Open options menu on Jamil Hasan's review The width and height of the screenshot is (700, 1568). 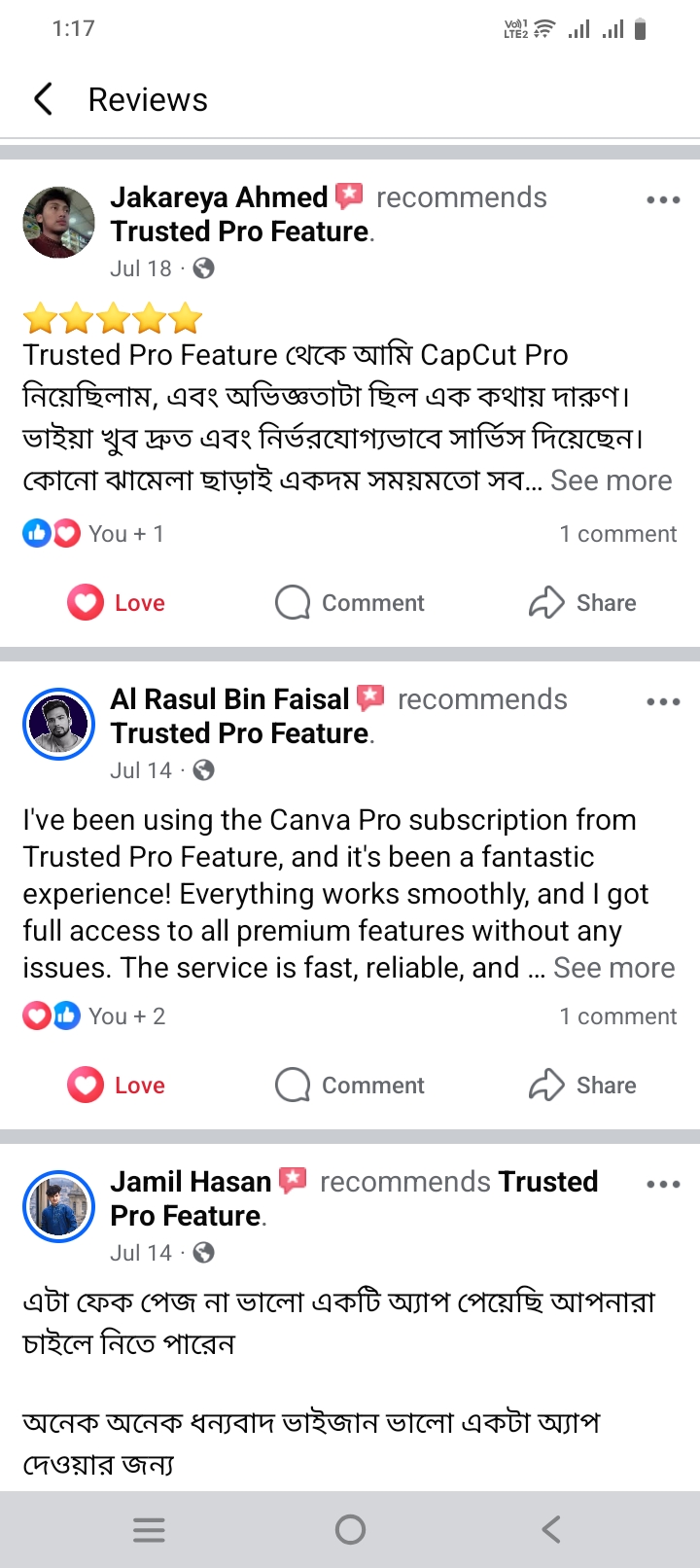663,1184
